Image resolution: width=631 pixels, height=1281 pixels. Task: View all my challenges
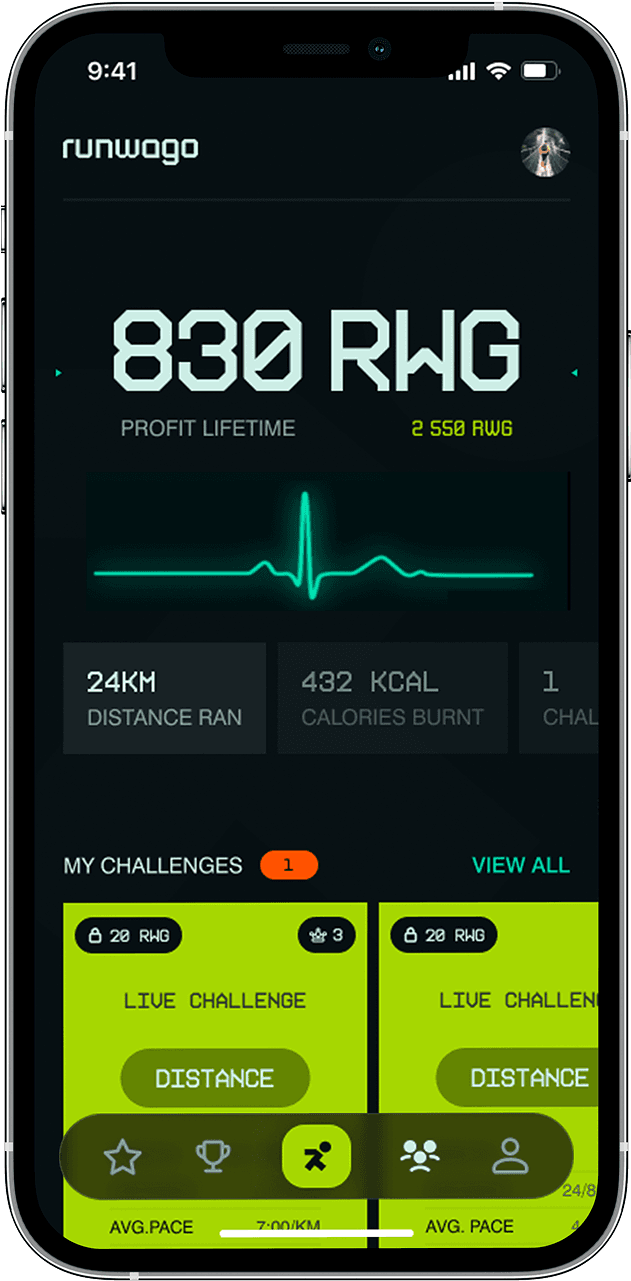[520, 865]
